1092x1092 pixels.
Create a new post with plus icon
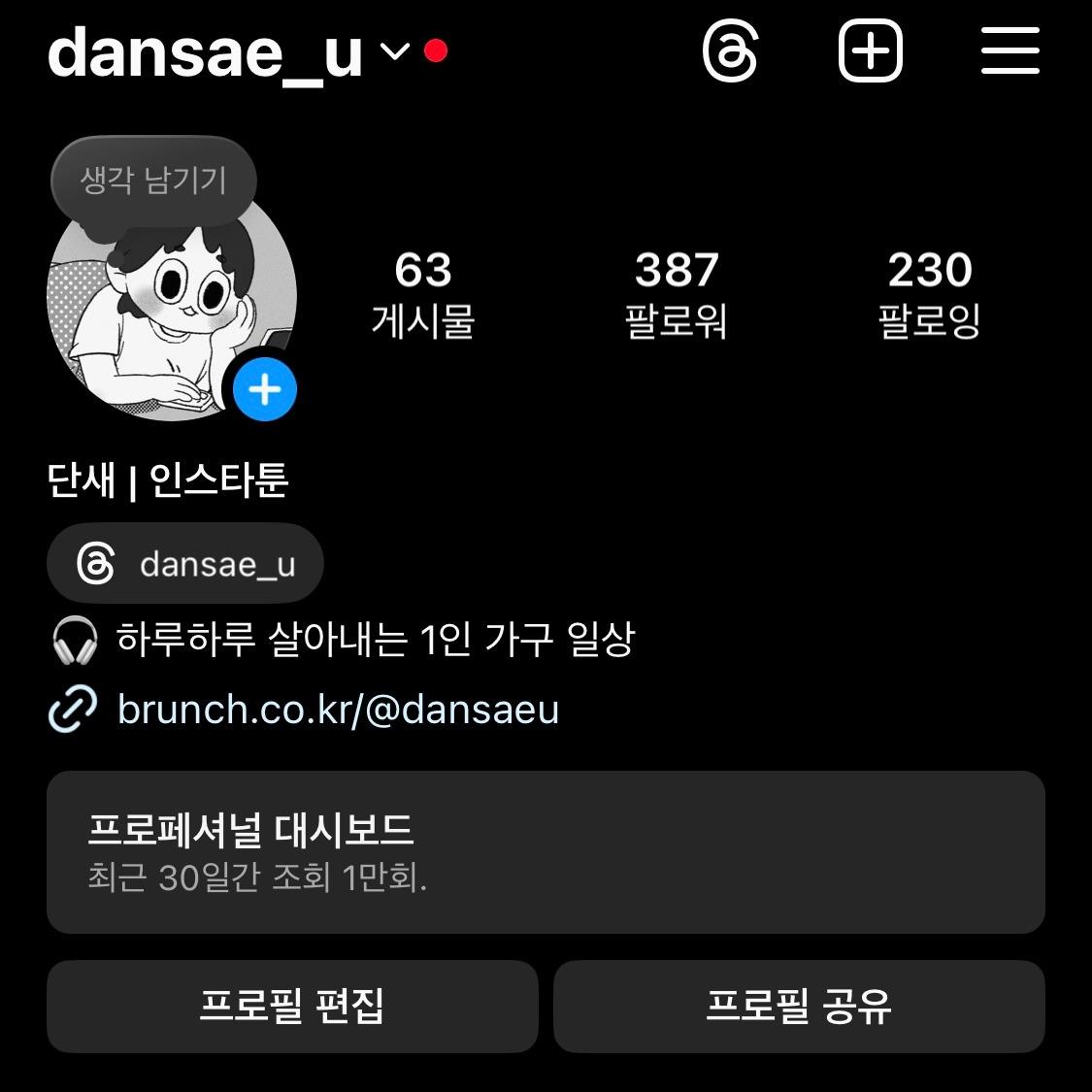pyautogui.click(x=870, y=51)
